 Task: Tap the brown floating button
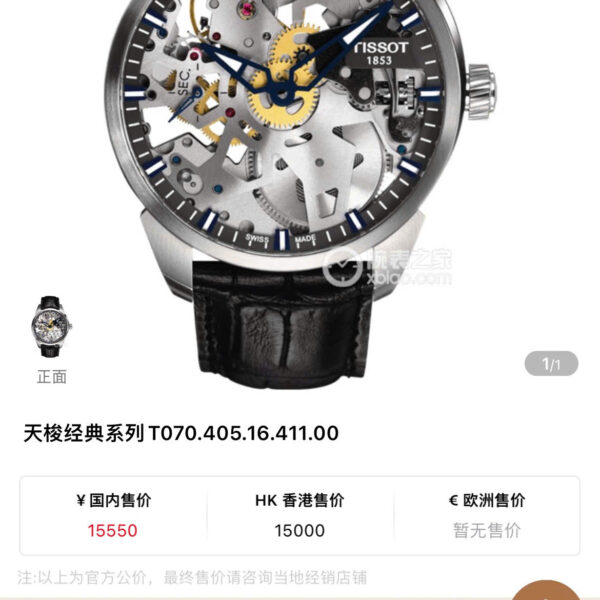tap(546, 590)
